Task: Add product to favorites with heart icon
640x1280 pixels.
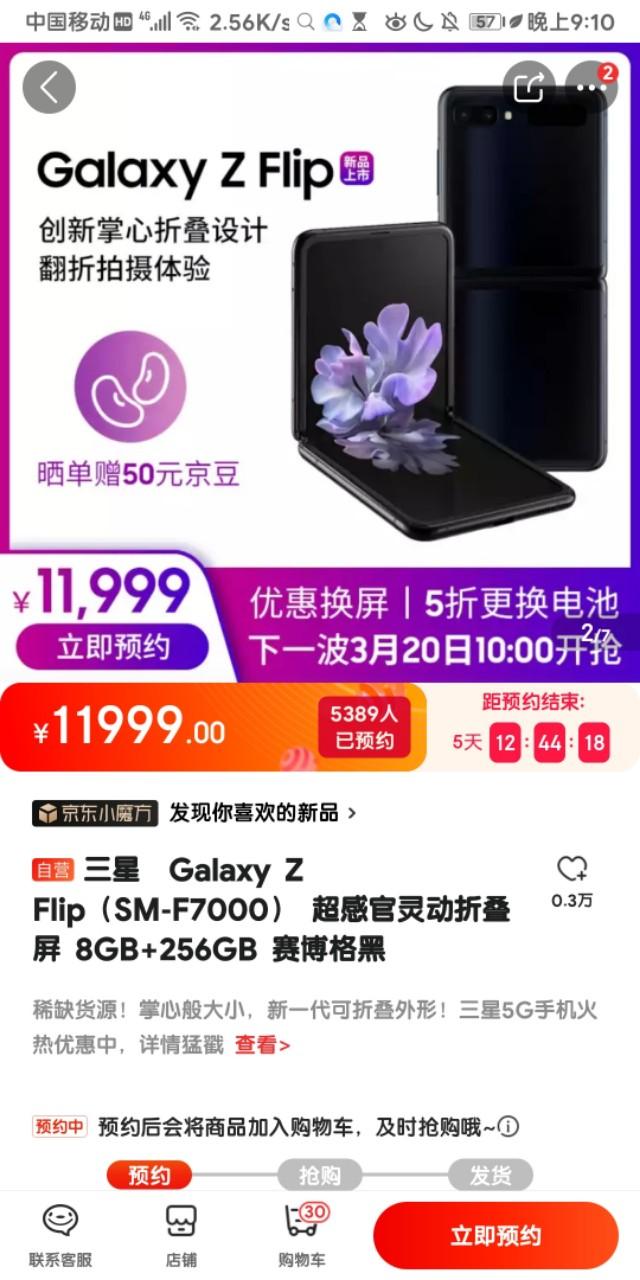Action: point(572,869)
